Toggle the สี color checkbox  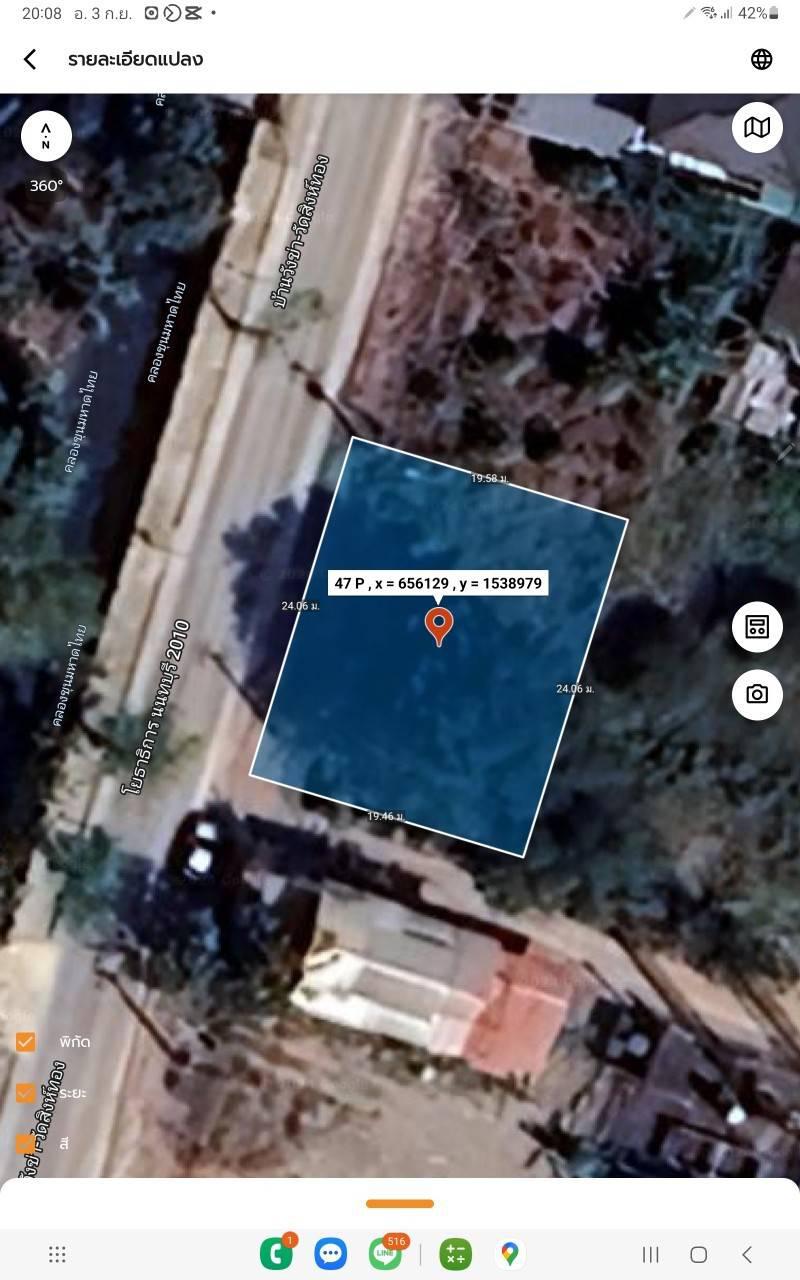pyautogui.click(x=26, y=1142)
